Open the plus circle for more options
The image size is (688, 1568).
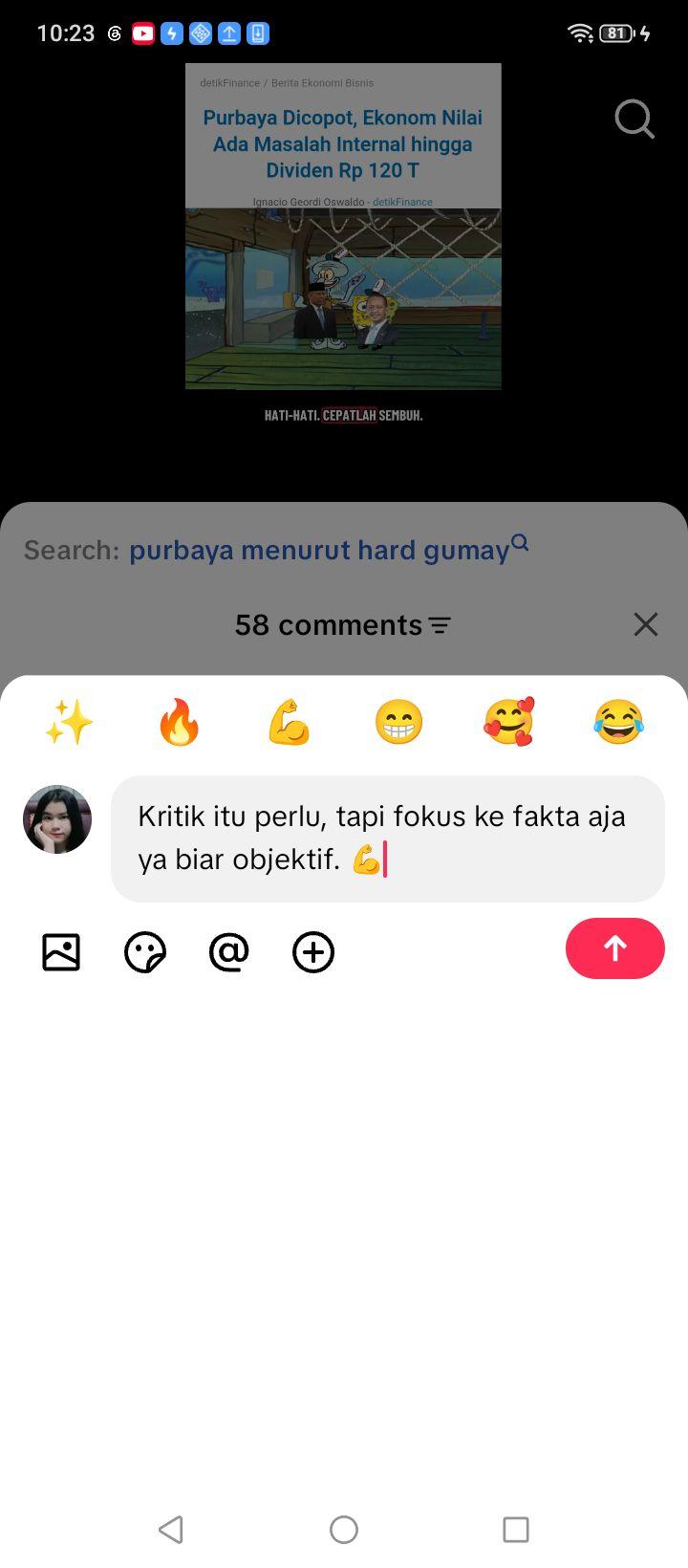pos(313,952)
